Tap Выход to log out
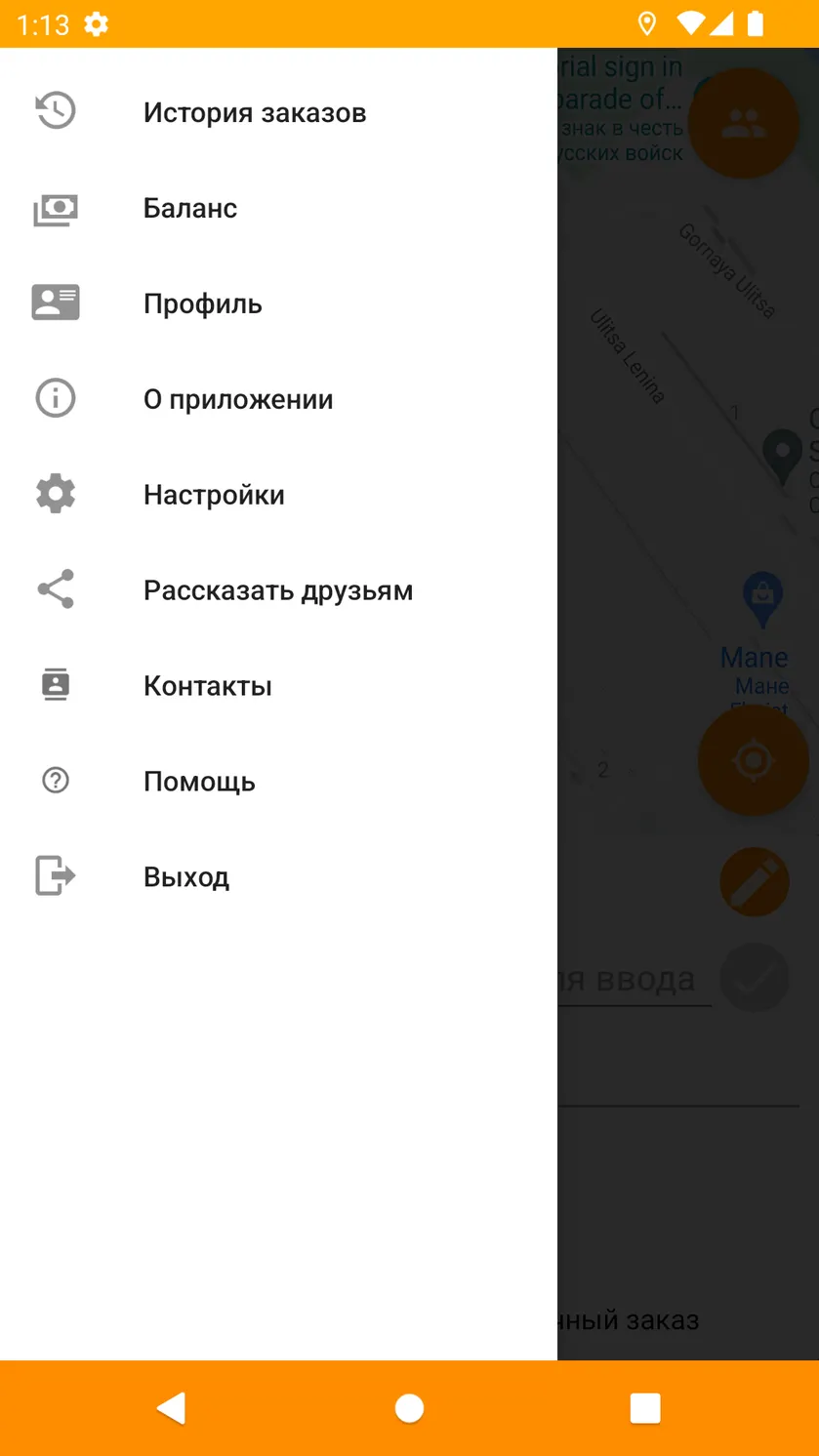Image resolution: width=819 pixels, height=1456 pixels. [x=278, y=876]
